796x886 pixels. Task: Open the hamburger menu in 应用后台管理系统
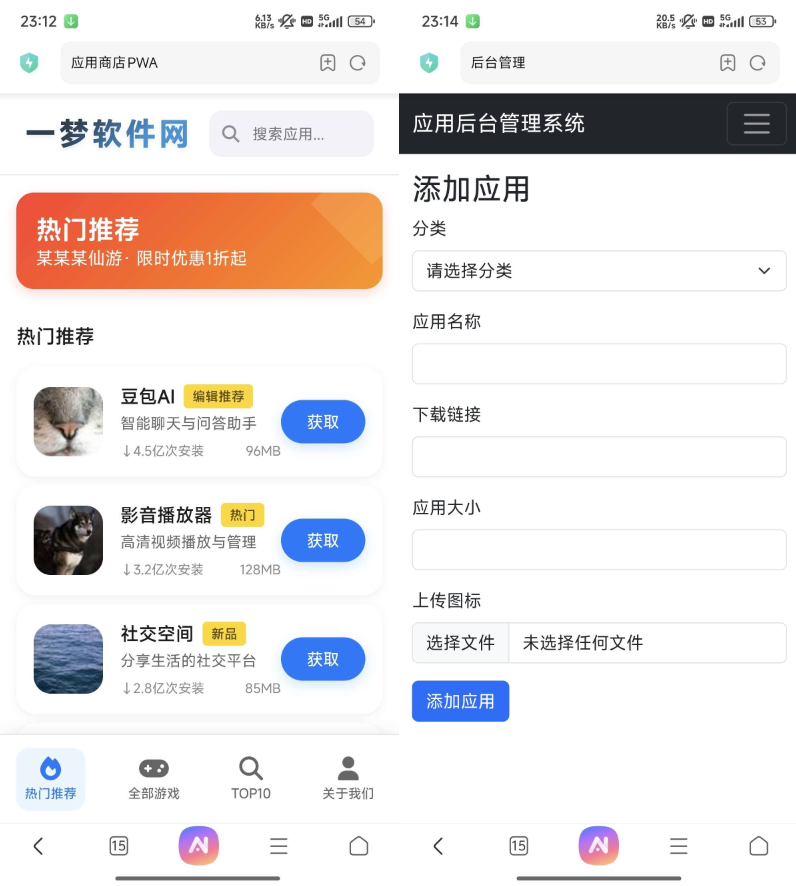coord(756,124)
